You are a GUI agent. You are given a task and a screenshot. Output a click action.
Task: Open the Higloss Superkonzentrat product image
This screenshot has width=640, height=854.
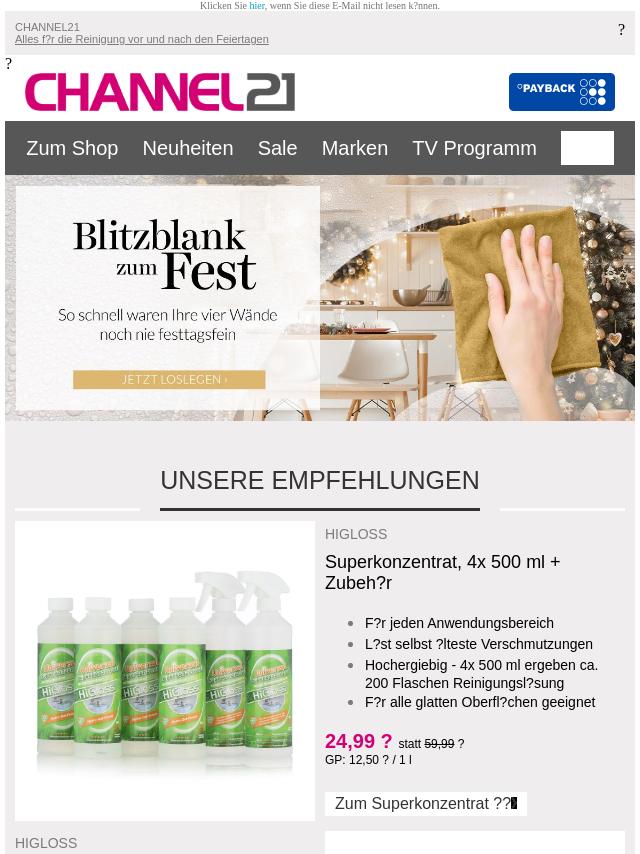point(165,670)
